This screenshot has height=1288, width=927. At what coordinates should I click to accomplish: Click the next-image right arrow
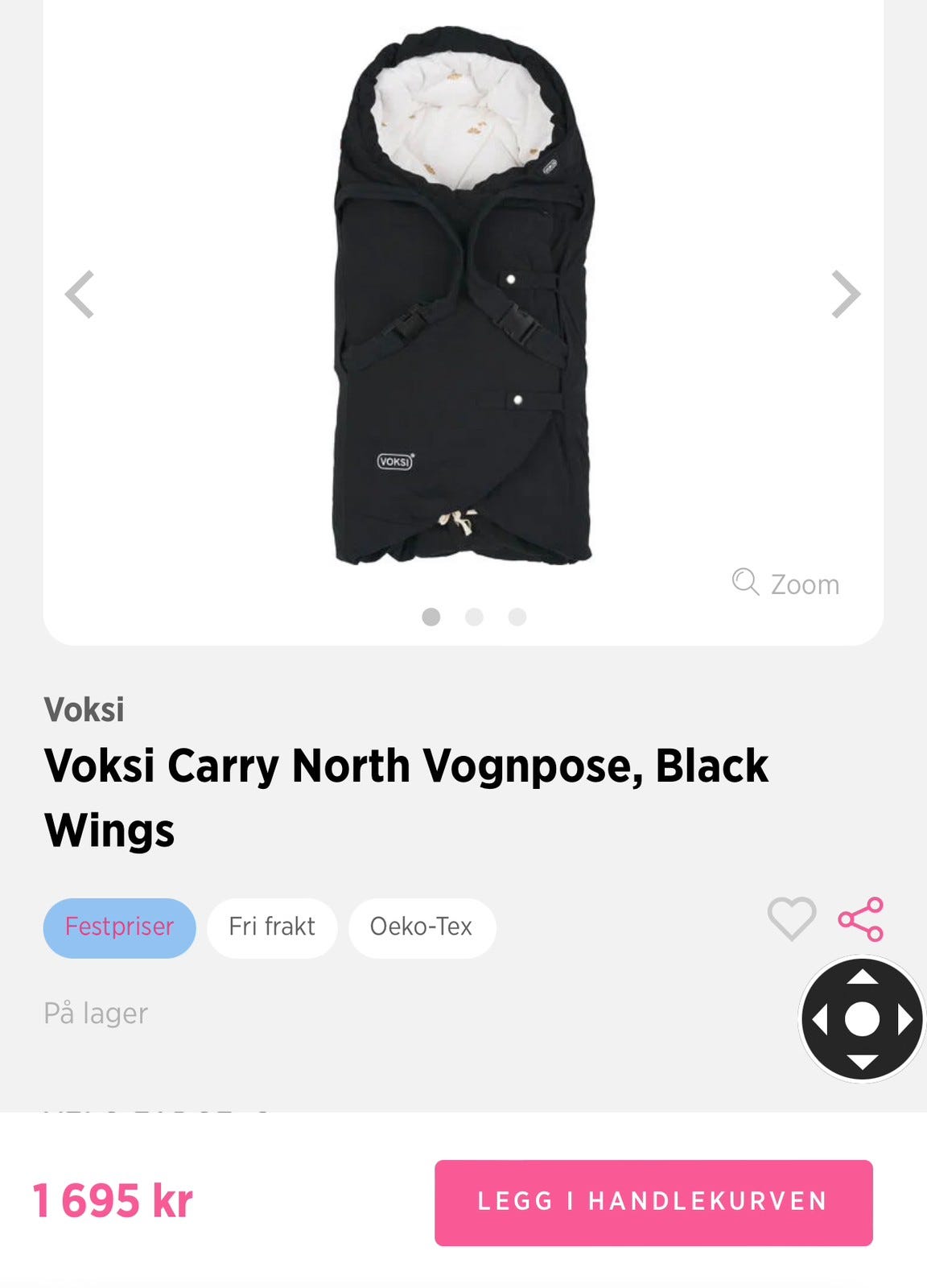pyautogui.click(x=846, y=292)
